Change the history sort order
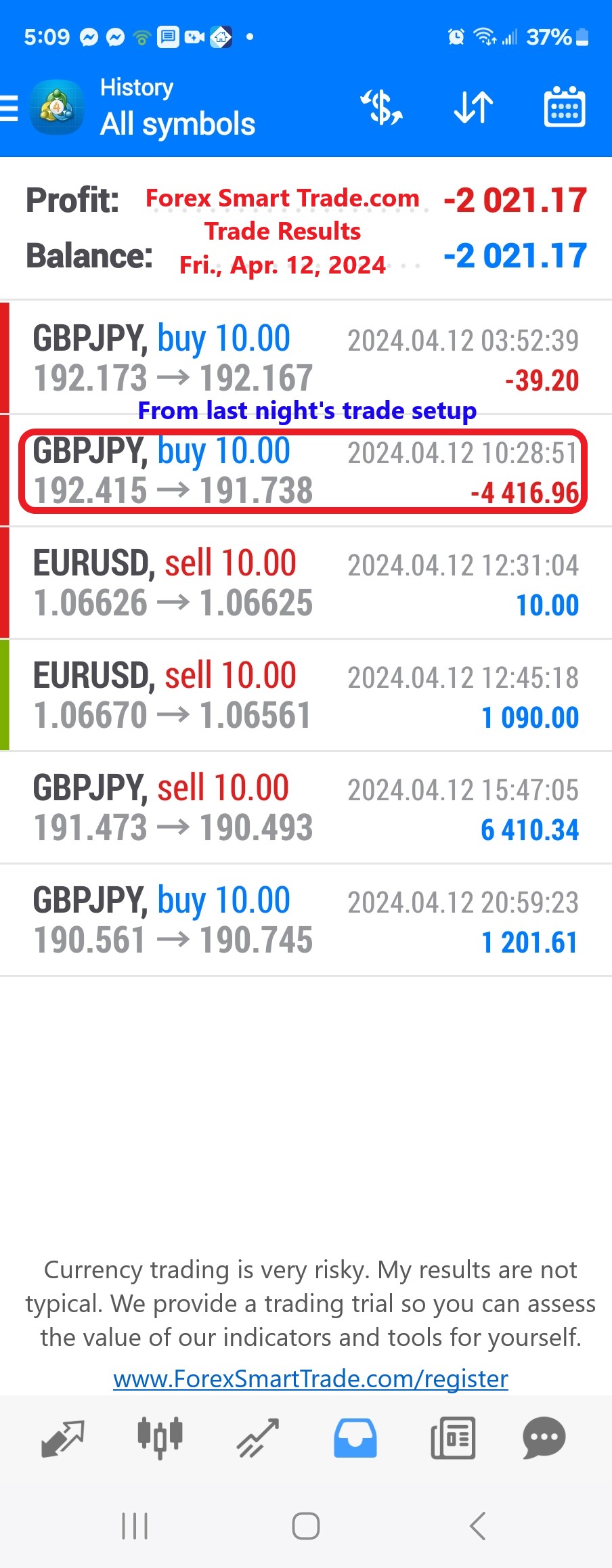Image resolution: width=612 pixels, height=1568 pixels. coord(473,108)
